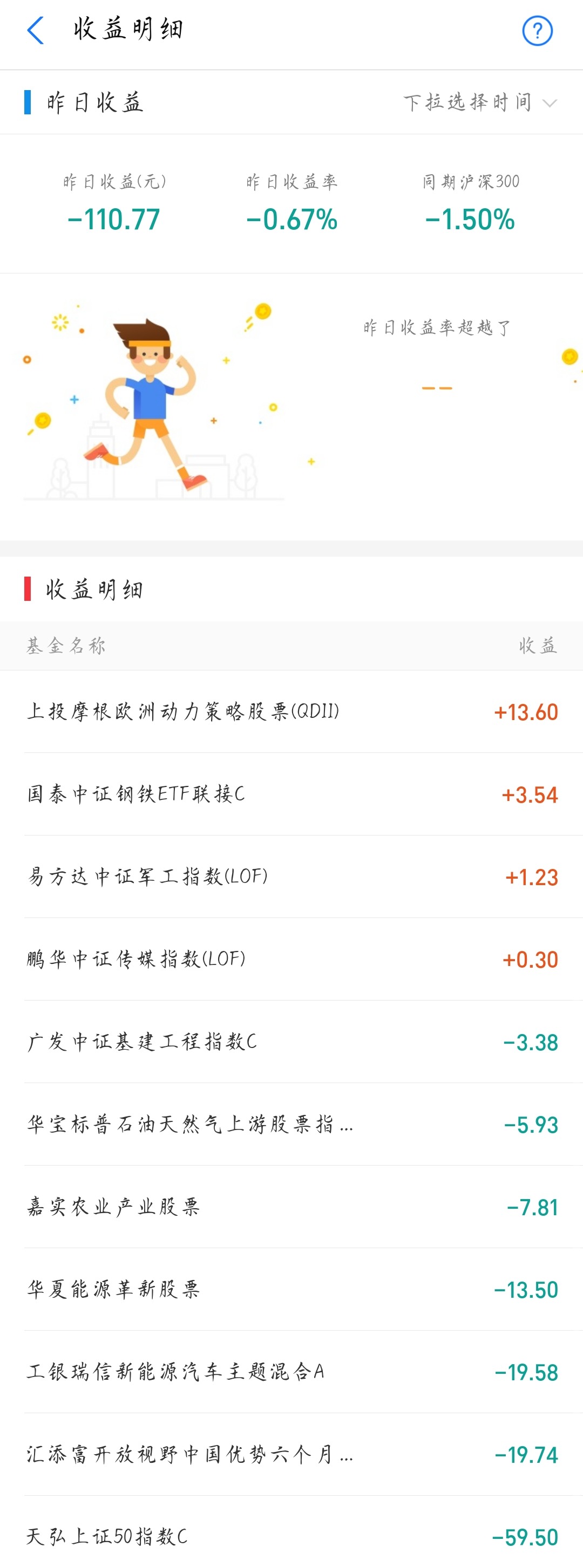Click the 同期沪深300 comparison value
583x1568 pixels.
coord(471,218)
